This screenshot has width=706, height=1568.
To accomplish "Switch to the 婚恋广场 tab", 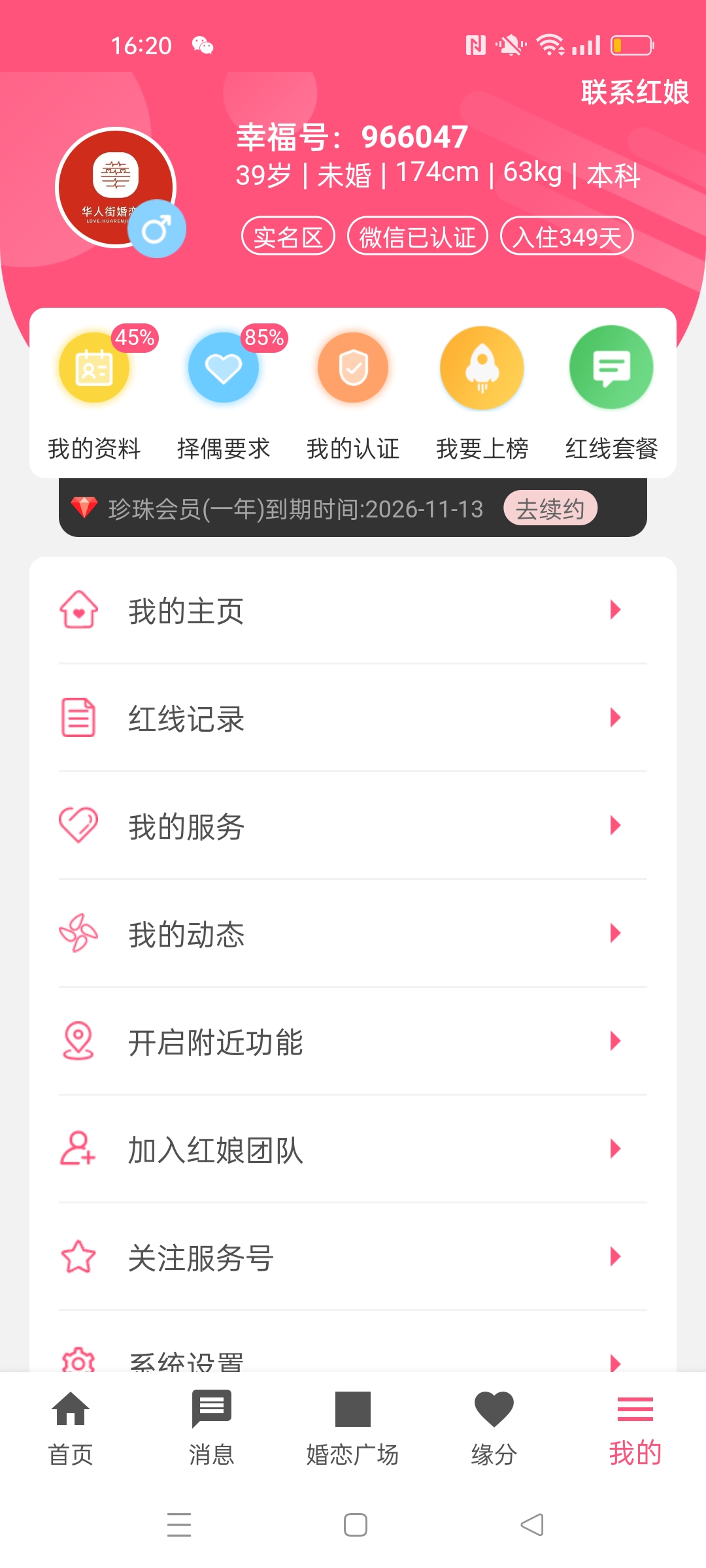I will (x=352, y=1428).
